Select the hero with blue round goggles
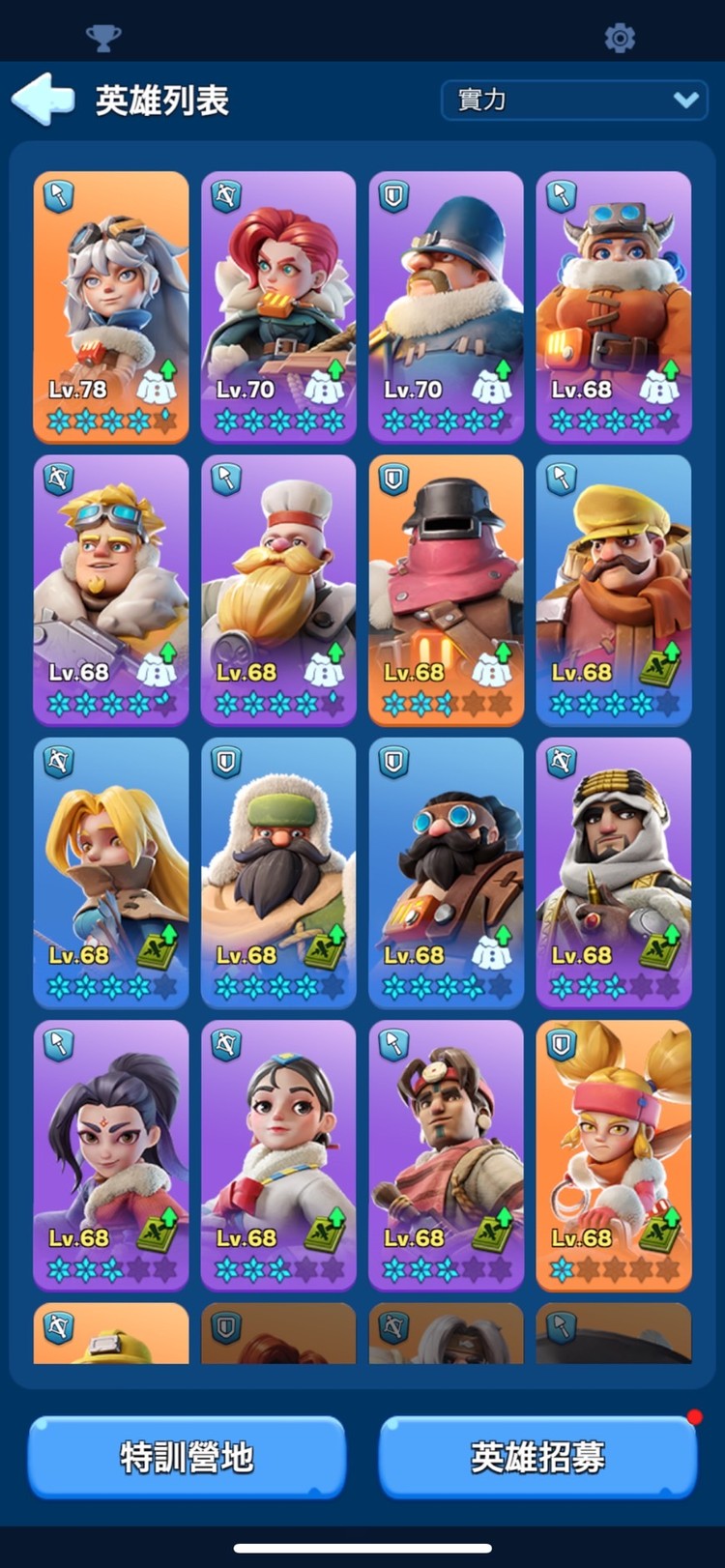 446,870
